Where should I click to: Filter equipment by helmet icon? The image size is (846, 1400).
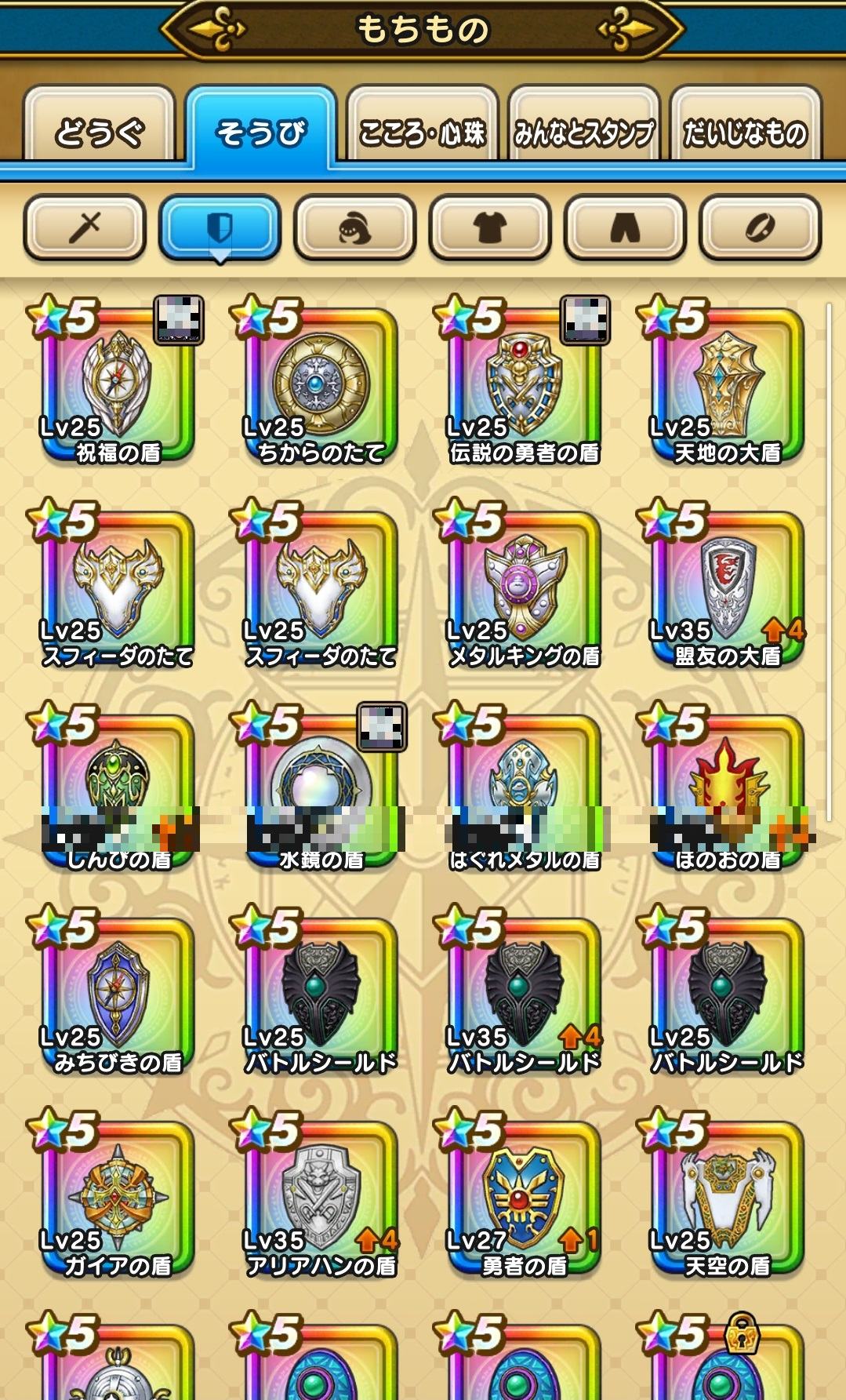[354, 228]
